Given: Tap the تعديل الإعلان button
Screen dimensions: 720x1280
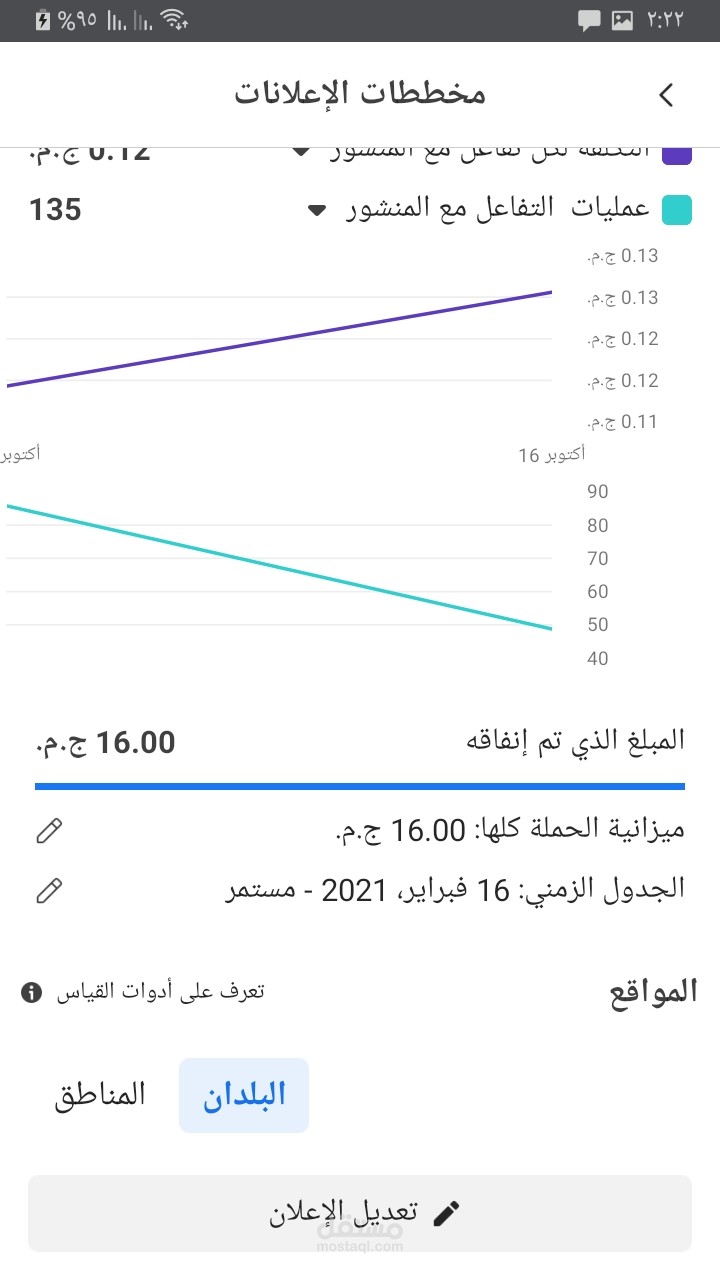Looking at the screenshot, I should [x=360, y=1213].
